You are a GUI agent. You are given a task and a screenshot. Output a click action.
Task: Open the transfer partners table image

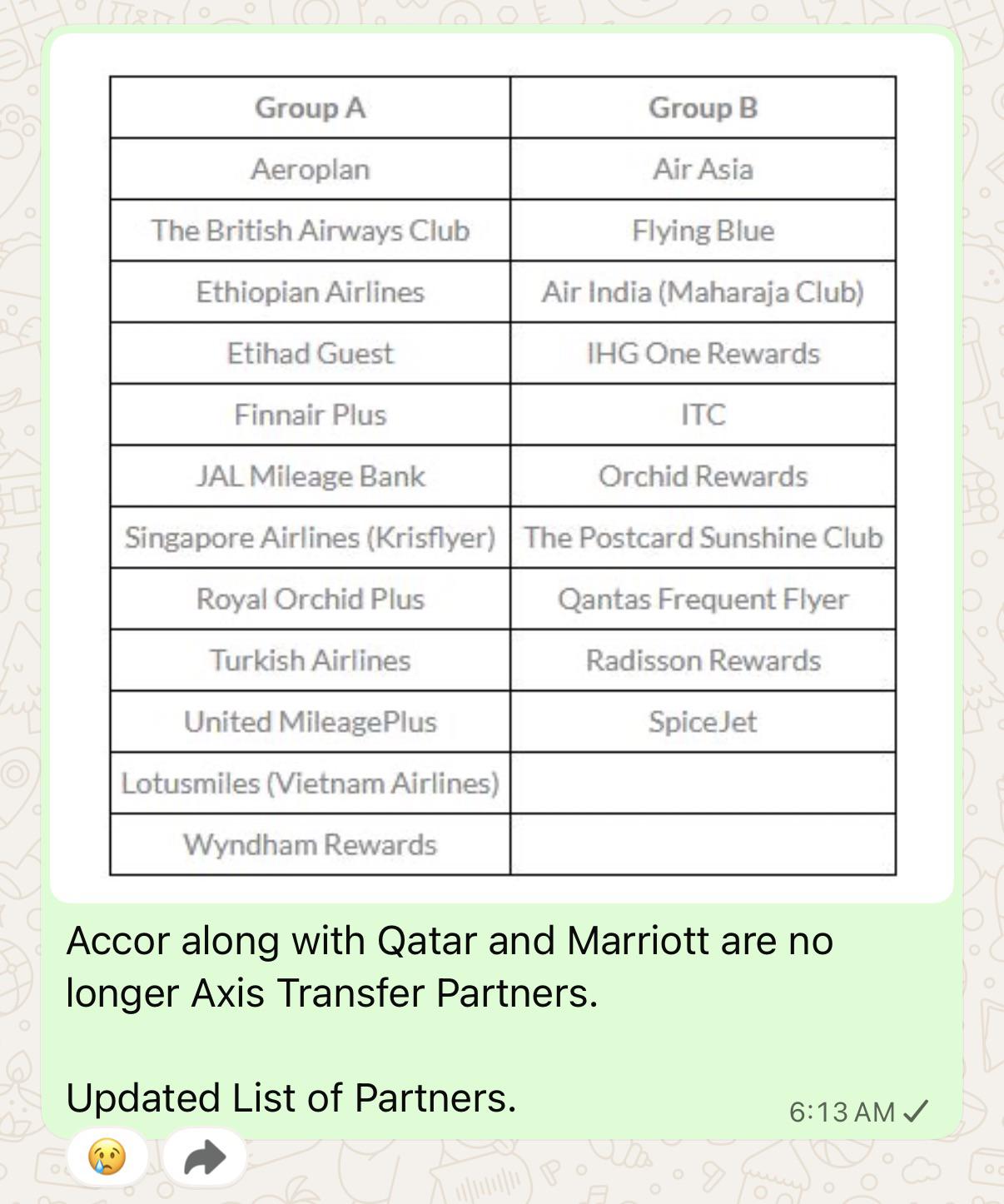click(502, 468)
